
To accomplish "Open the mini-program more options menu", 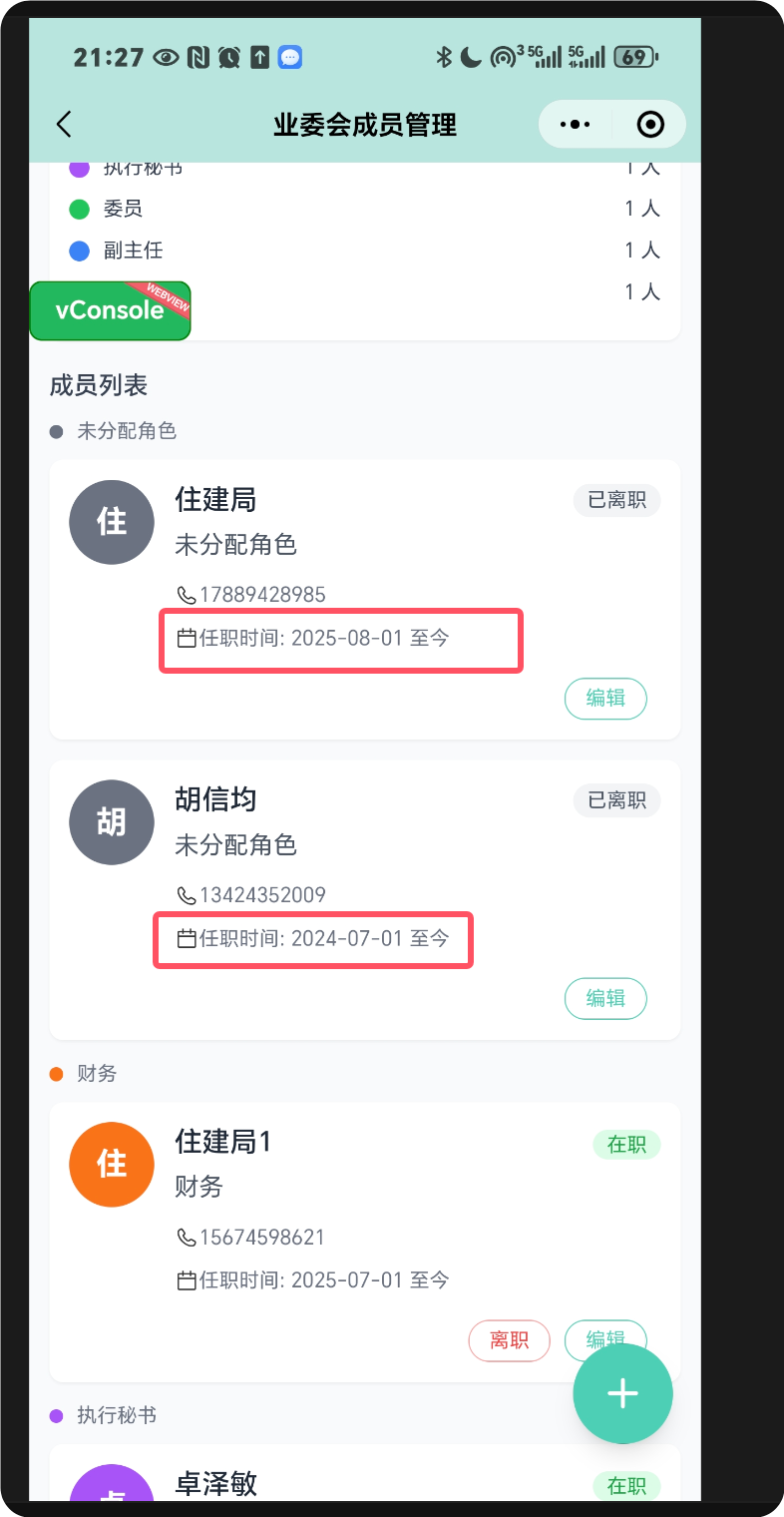I will 576,125.
